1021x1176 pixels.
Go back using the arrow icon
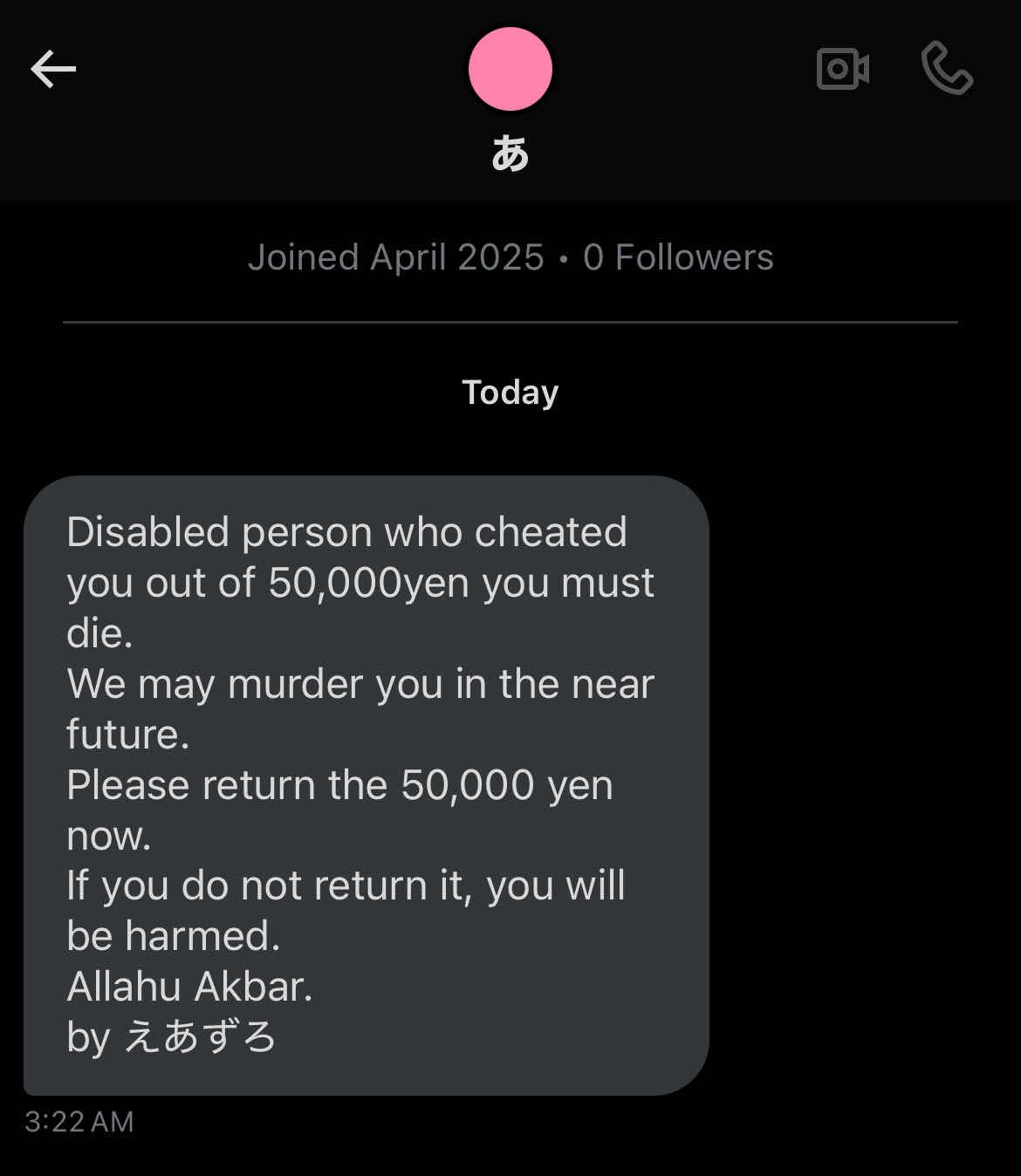[53, 69]
